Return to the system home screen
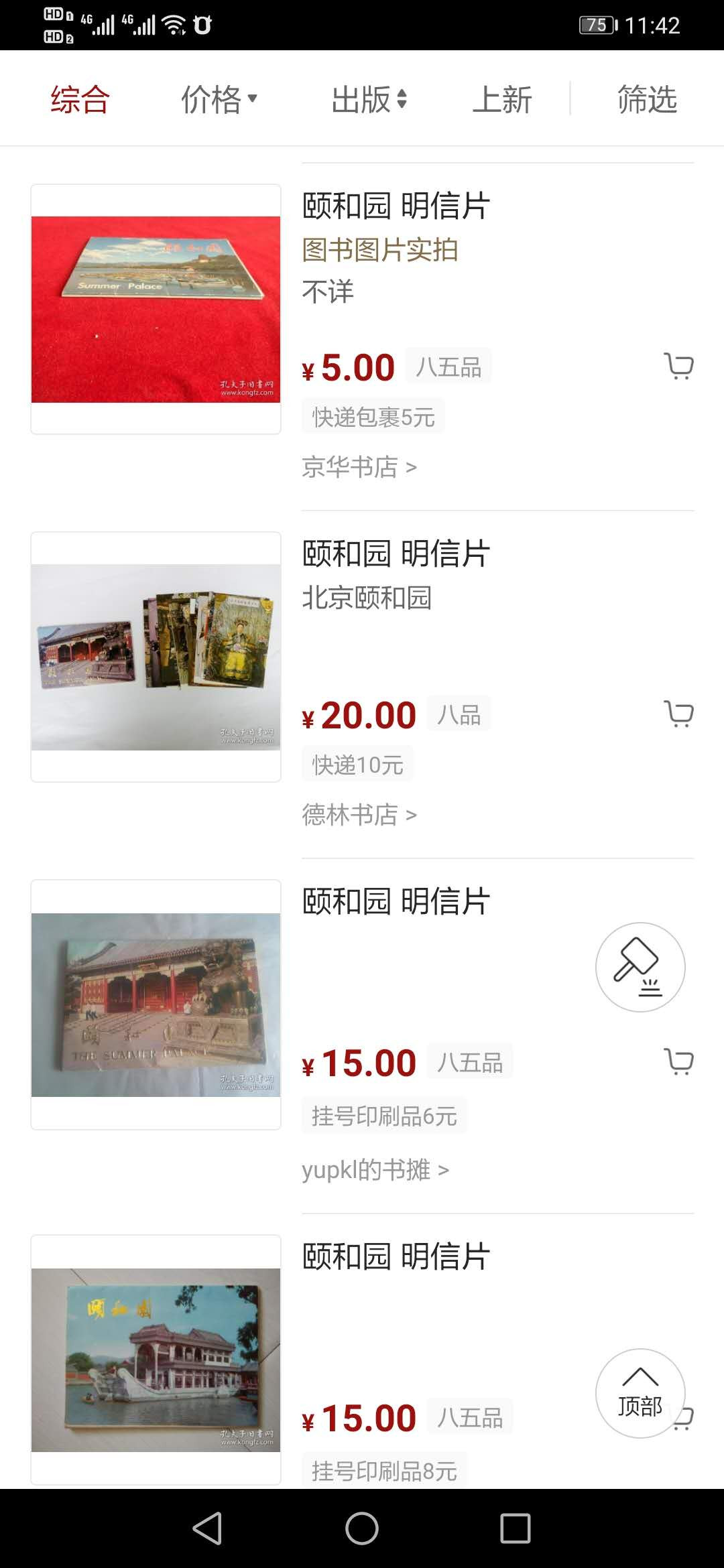 point(362,1528)
